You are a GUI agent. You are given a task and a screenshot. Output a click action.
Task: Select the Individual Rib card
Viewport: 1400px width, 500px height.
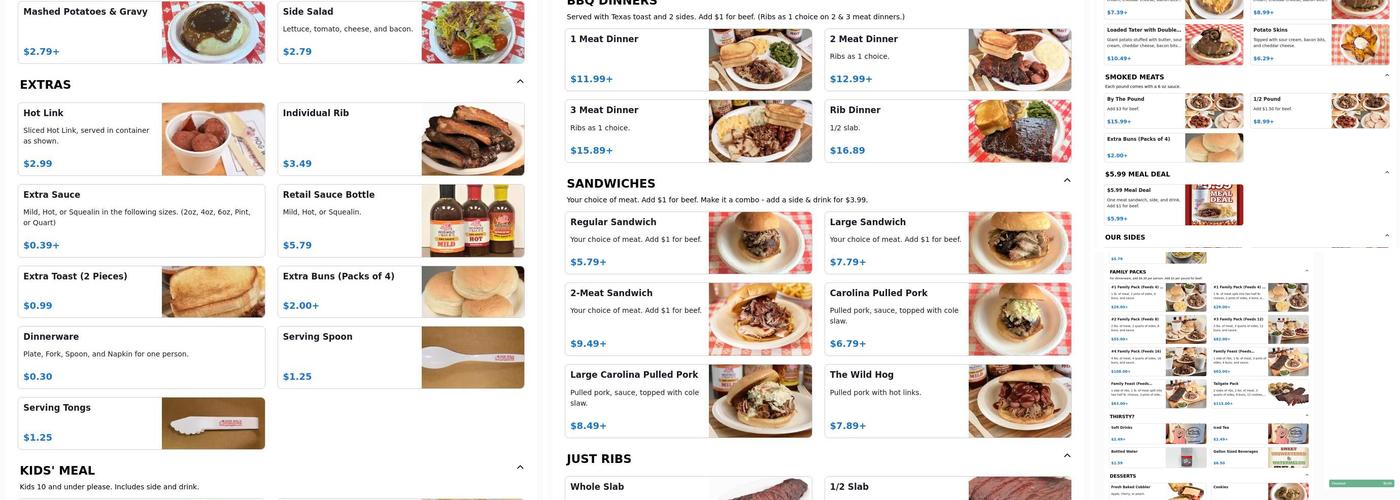tap(400, 139)
